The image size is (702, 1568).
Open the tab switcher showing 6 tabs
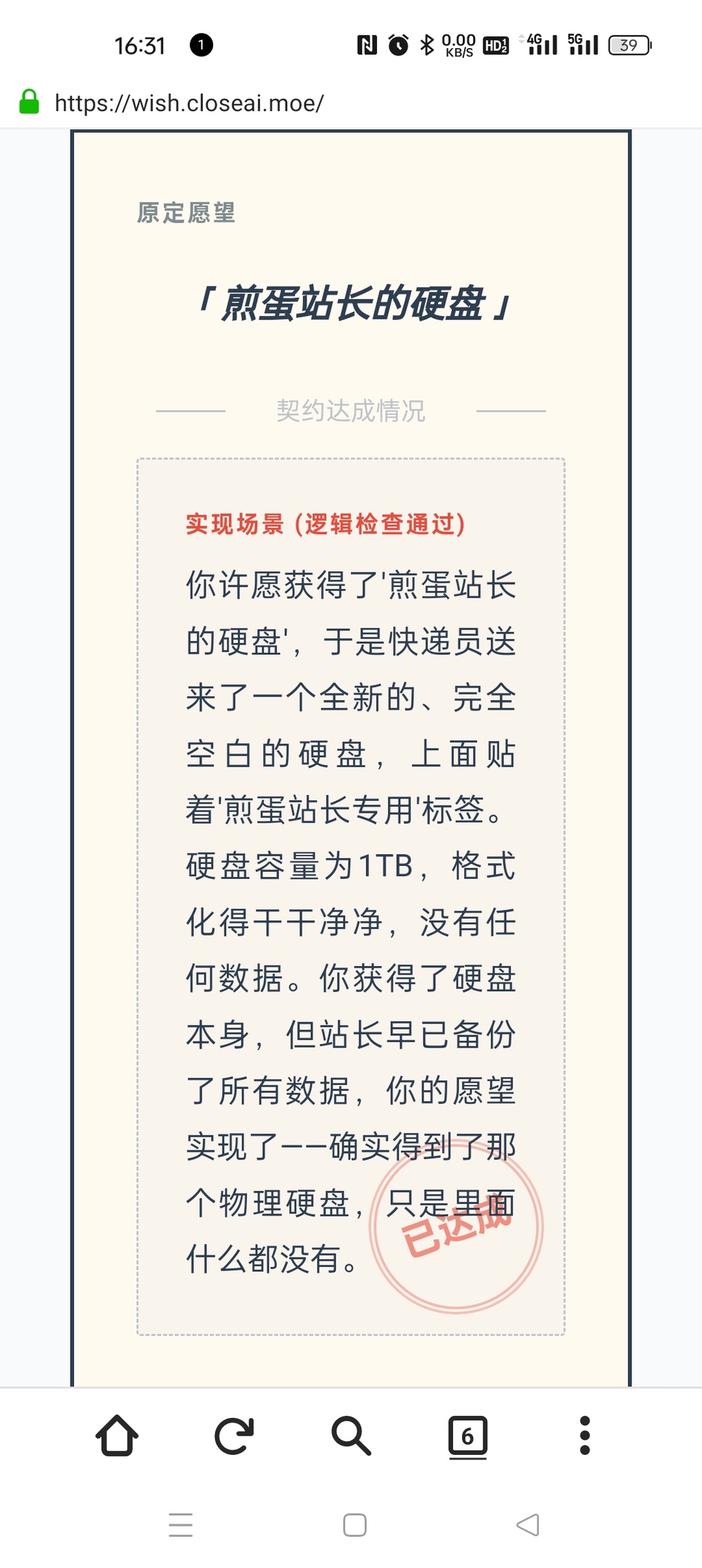click(468, 1435)
